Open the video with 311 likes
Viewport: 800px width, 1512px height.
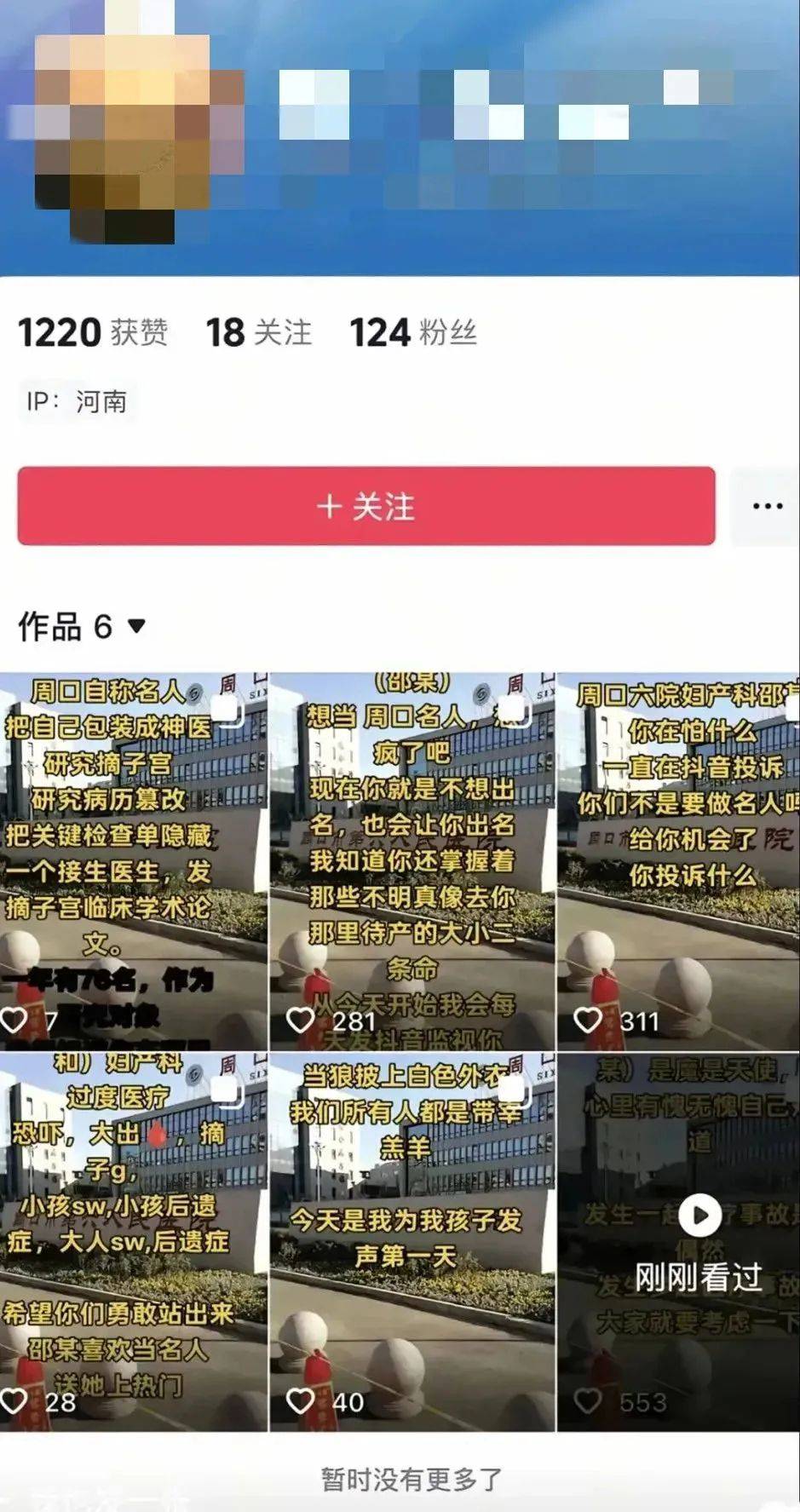[x=679, y=860]
